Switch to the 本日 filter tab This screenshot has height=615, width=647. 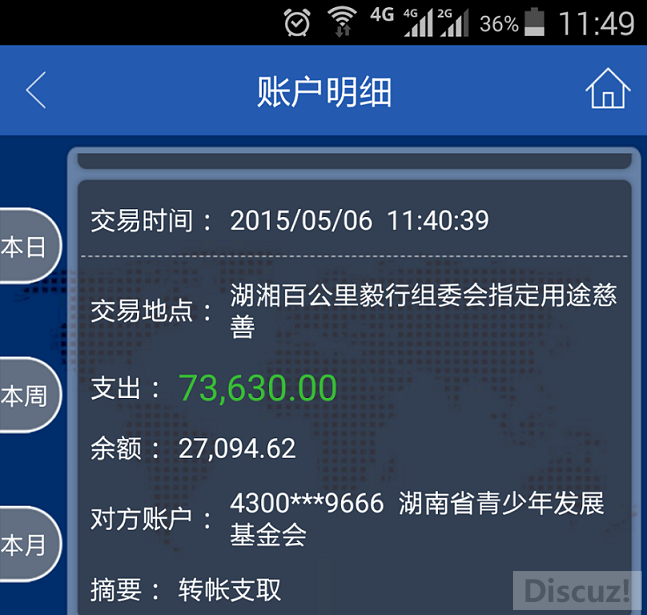click(x=26, y=246)
